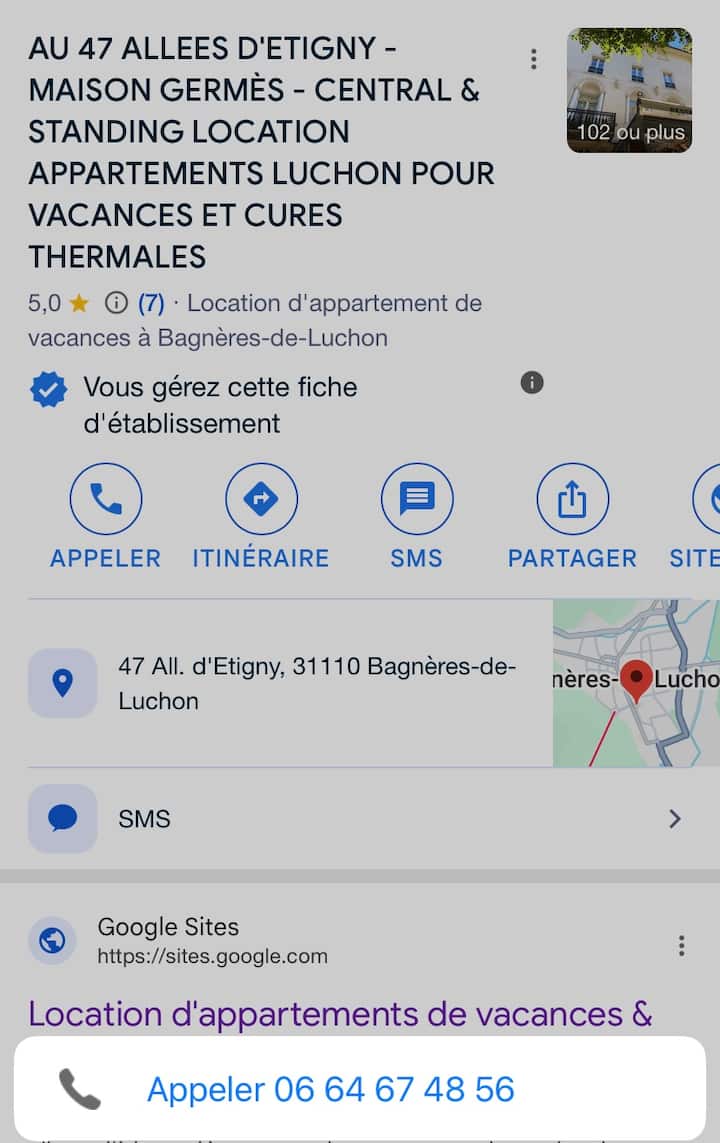The image size is (720, 1143).
Task: Open overflow menu beside the business title
Action: [534, 60]
